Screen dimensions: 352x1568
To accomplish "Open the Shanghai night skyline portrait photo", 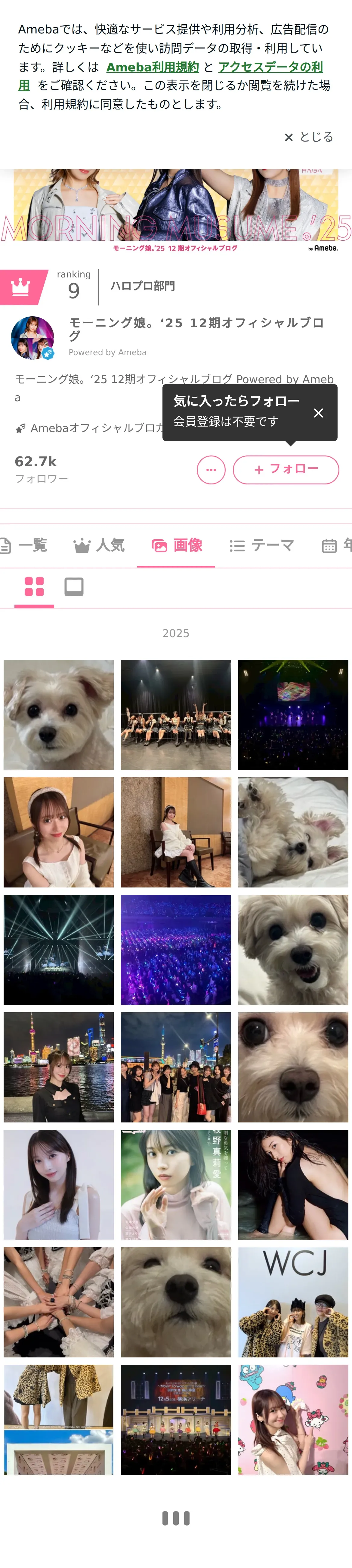I will [x=58, y=1067].
